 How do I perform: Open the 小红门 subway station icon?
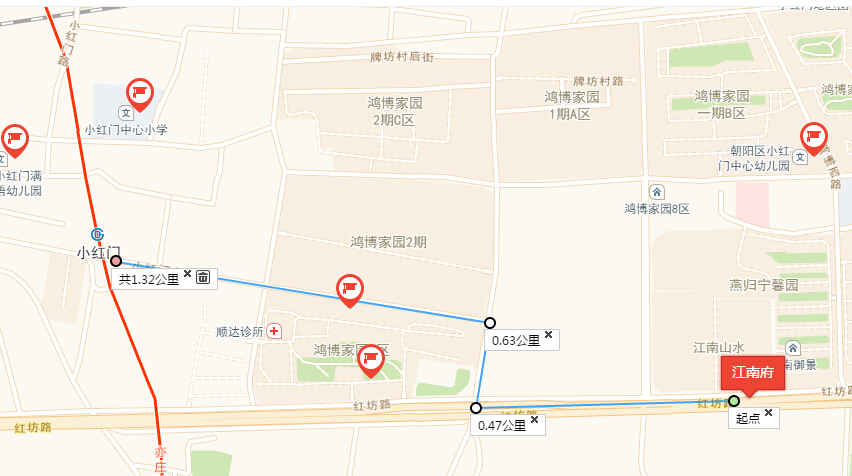point(97,234)
